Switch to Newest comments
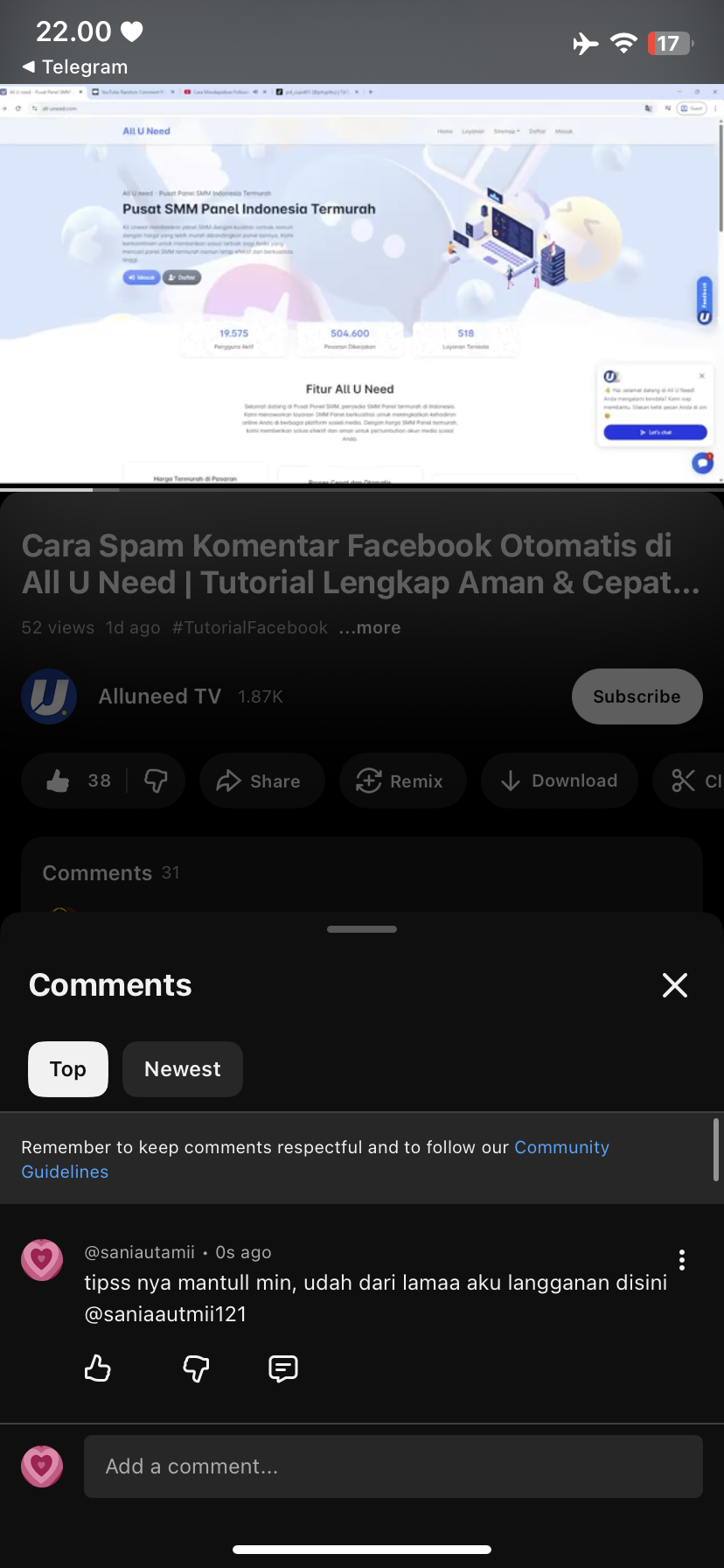This screenshot has height=1568, width=724. pyautogui.click(x=182, y=1069)
